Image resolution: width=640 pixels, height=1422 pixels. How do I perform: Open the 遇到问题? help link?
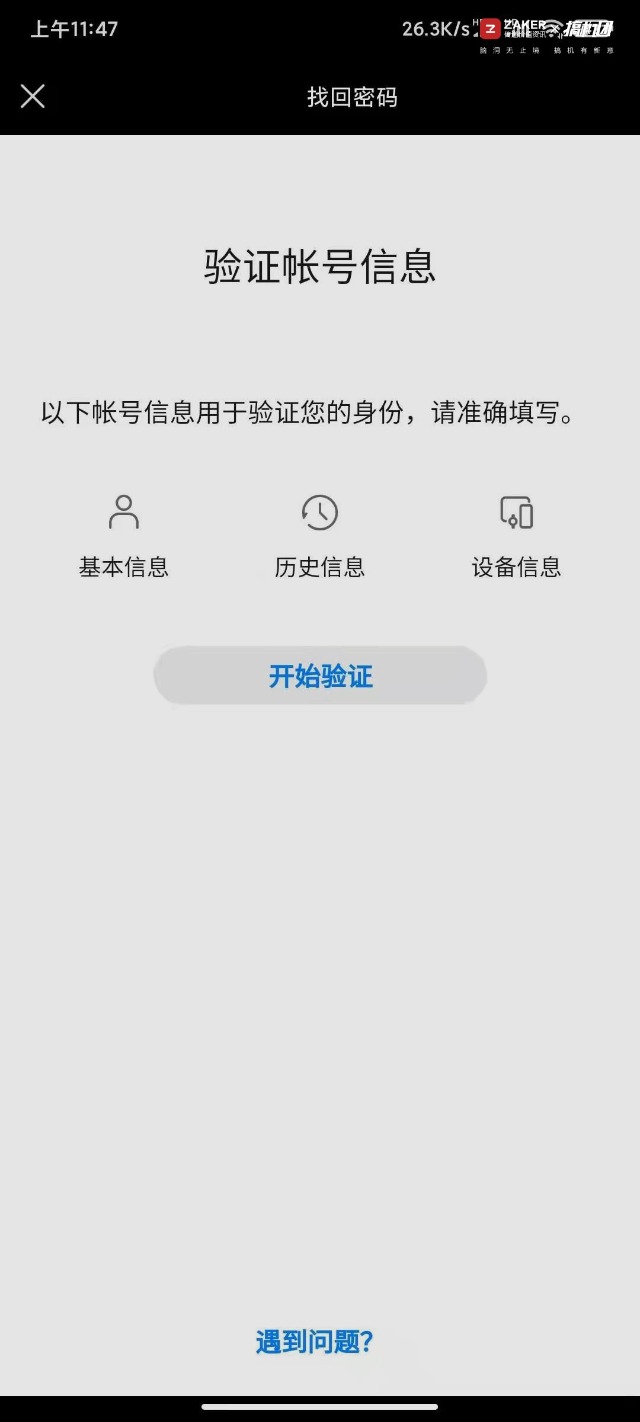[x=314, y=1341]
